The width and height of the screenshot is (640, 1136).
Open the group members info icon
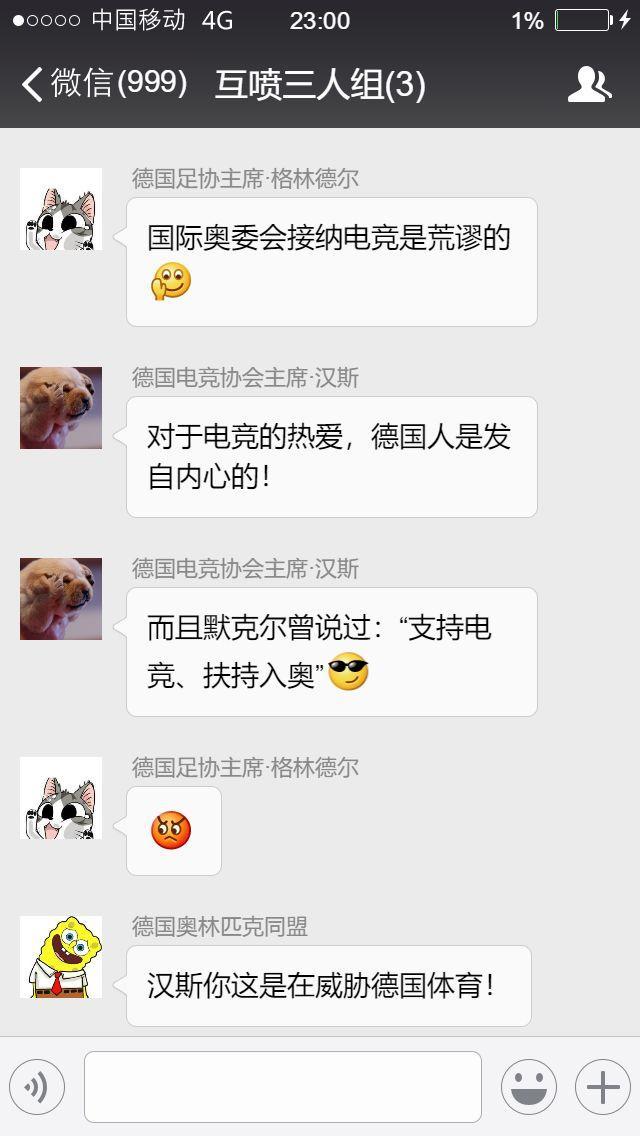[x=589, y=85]
